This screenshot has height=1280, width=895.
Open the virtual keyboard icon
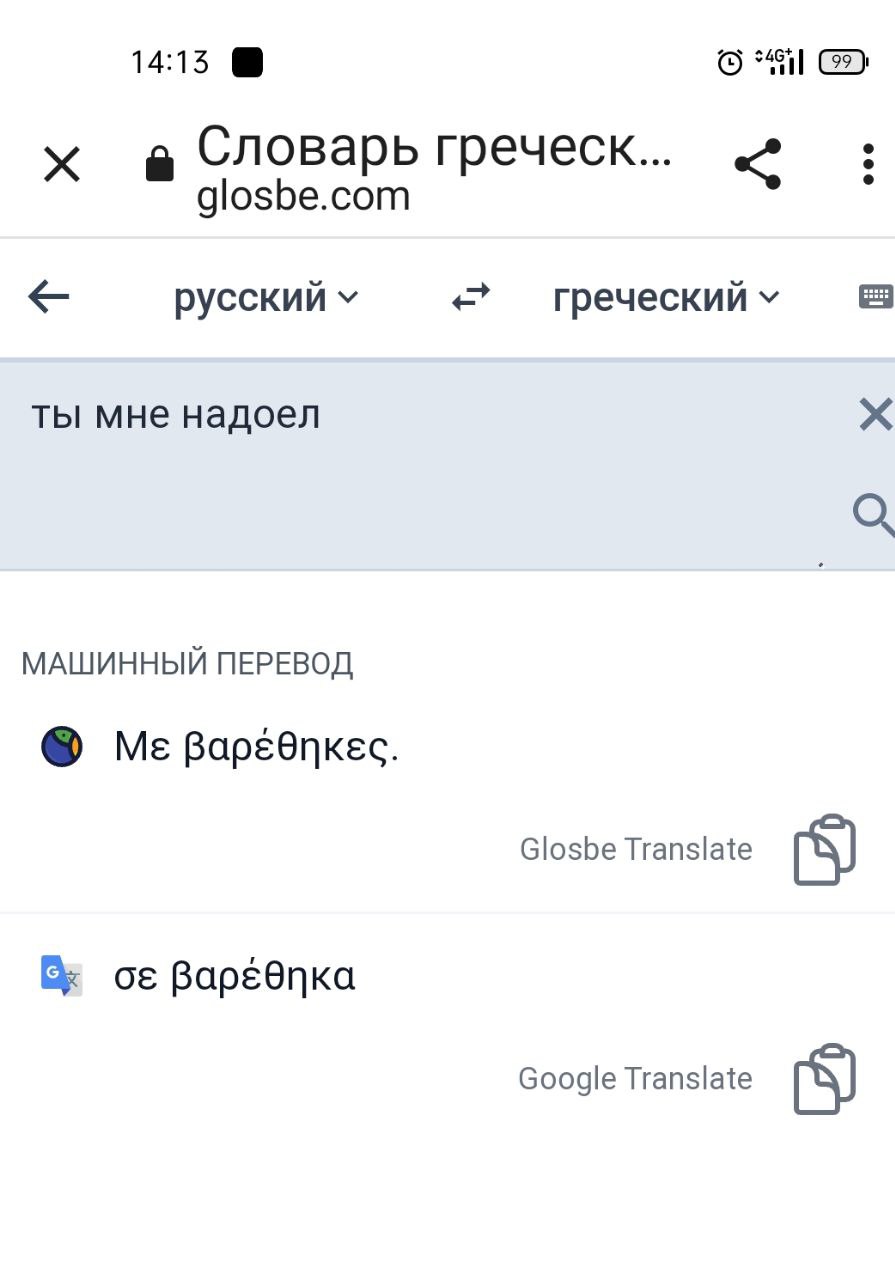(x=875, y=296)
